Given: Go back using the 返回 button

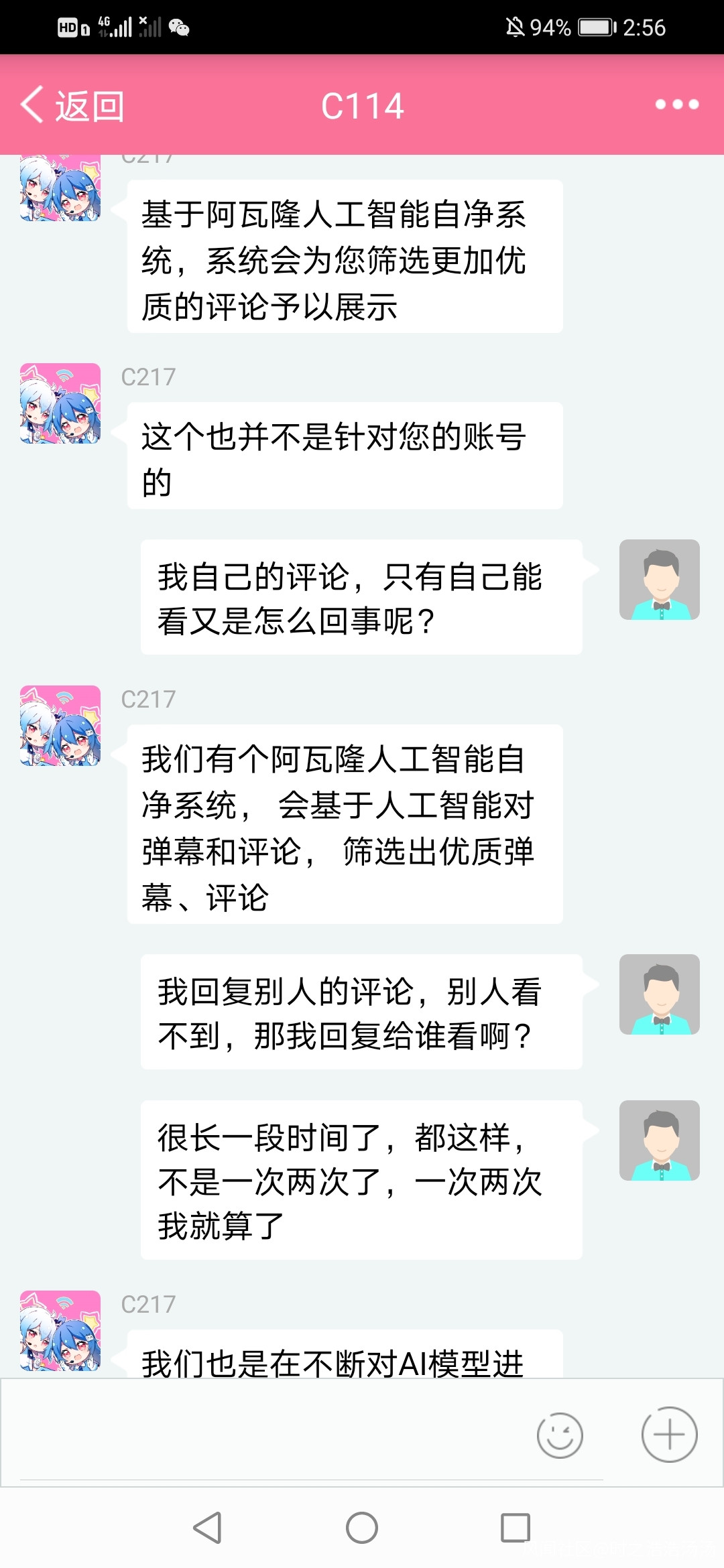Looking at the screenshot, I should click(x=72, y=106).
